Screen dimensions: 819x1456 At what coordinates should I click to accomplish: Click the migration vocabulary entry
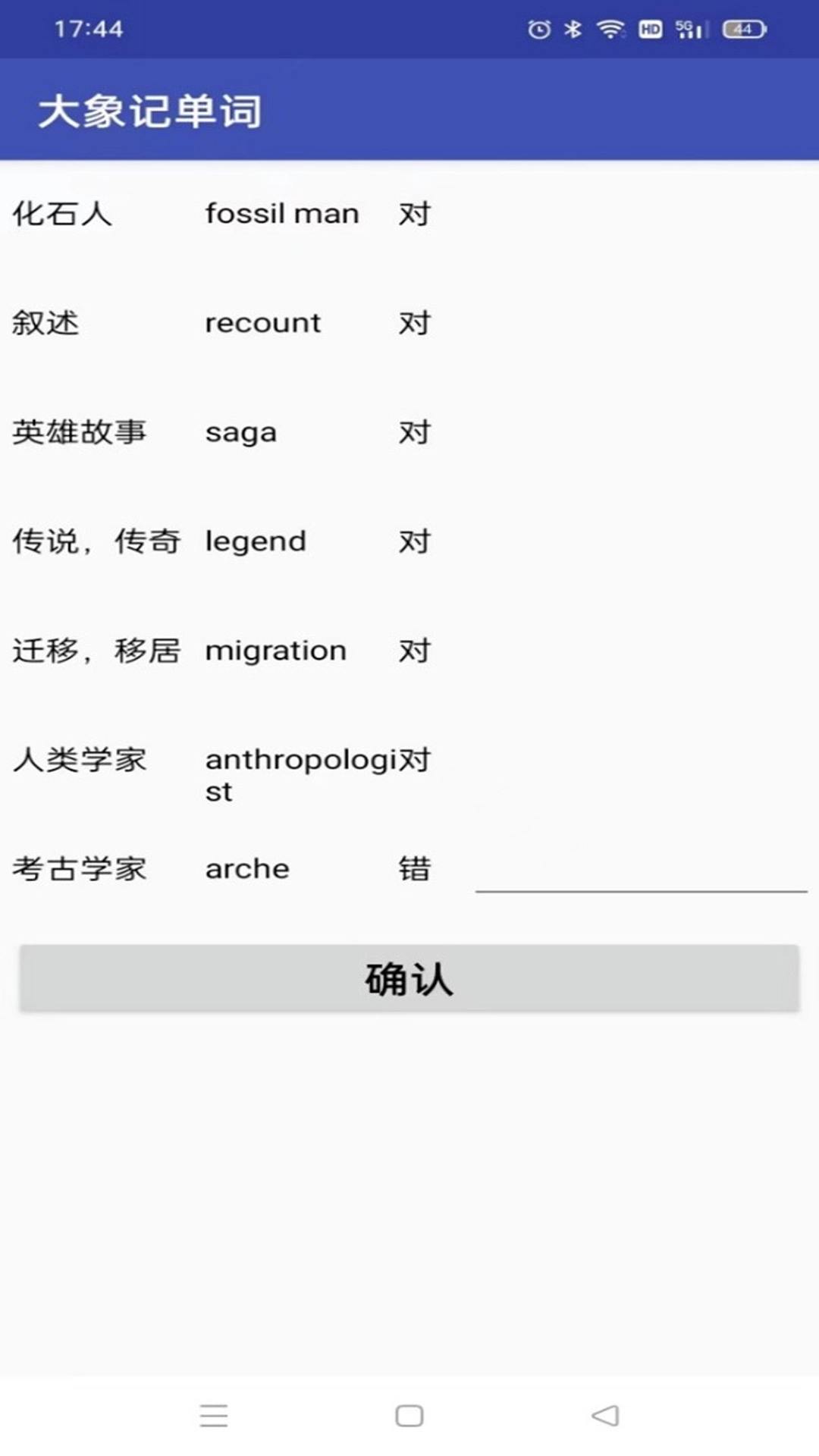[x=275, y=651]
